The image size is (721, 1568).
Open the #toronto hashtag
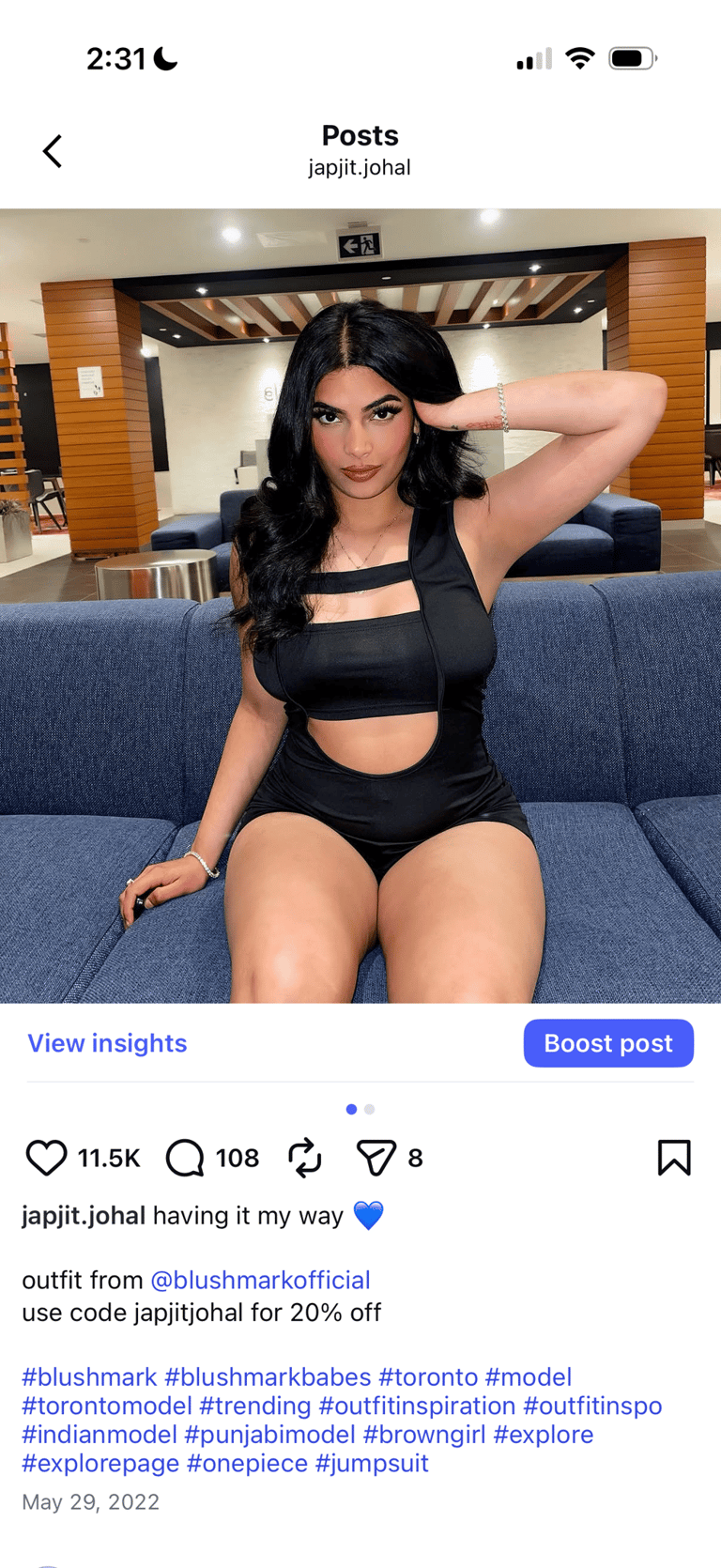(428, 1376)
